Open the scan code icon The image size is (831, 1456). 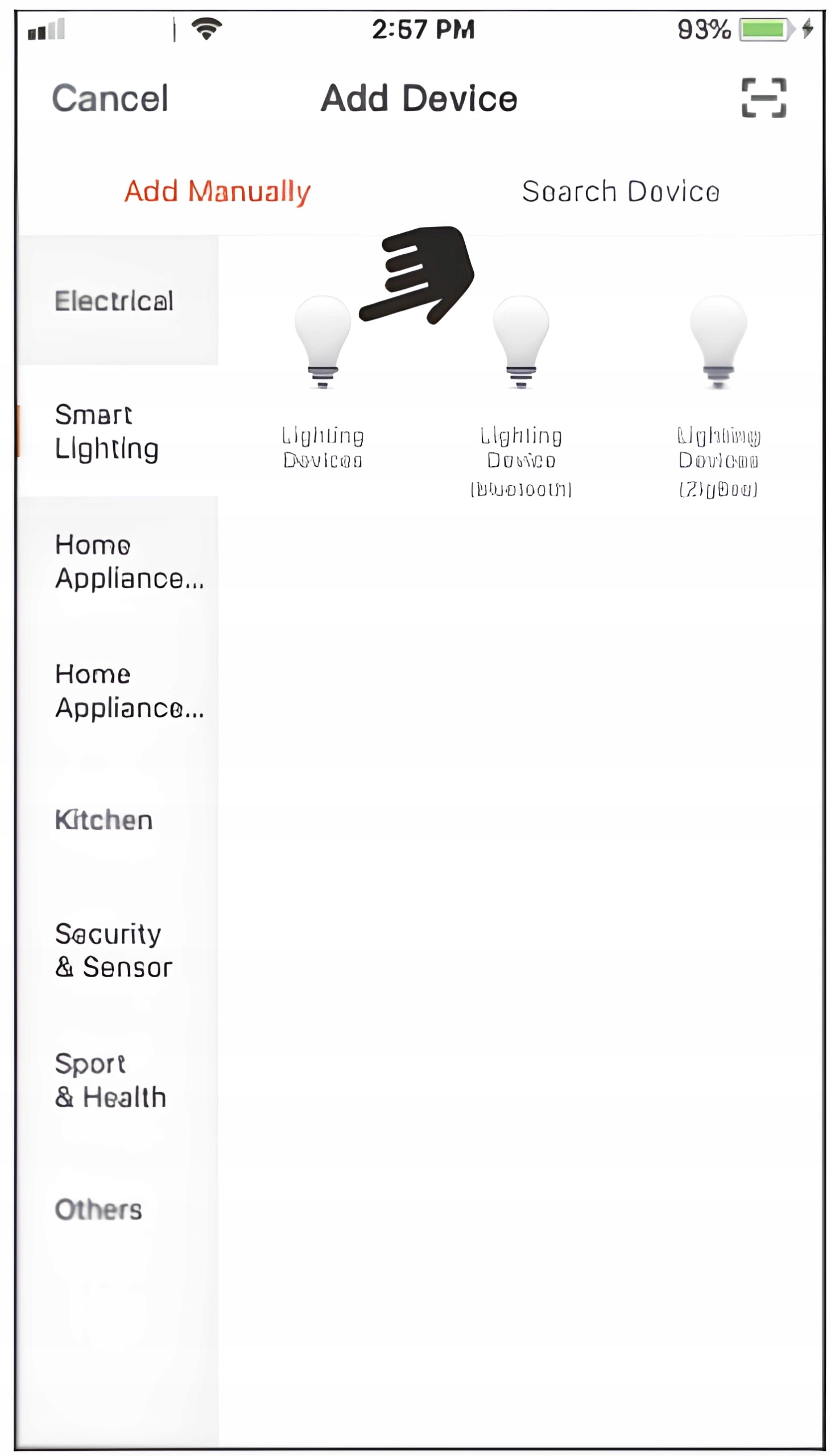pyautogui.click(x=763, y=98)
